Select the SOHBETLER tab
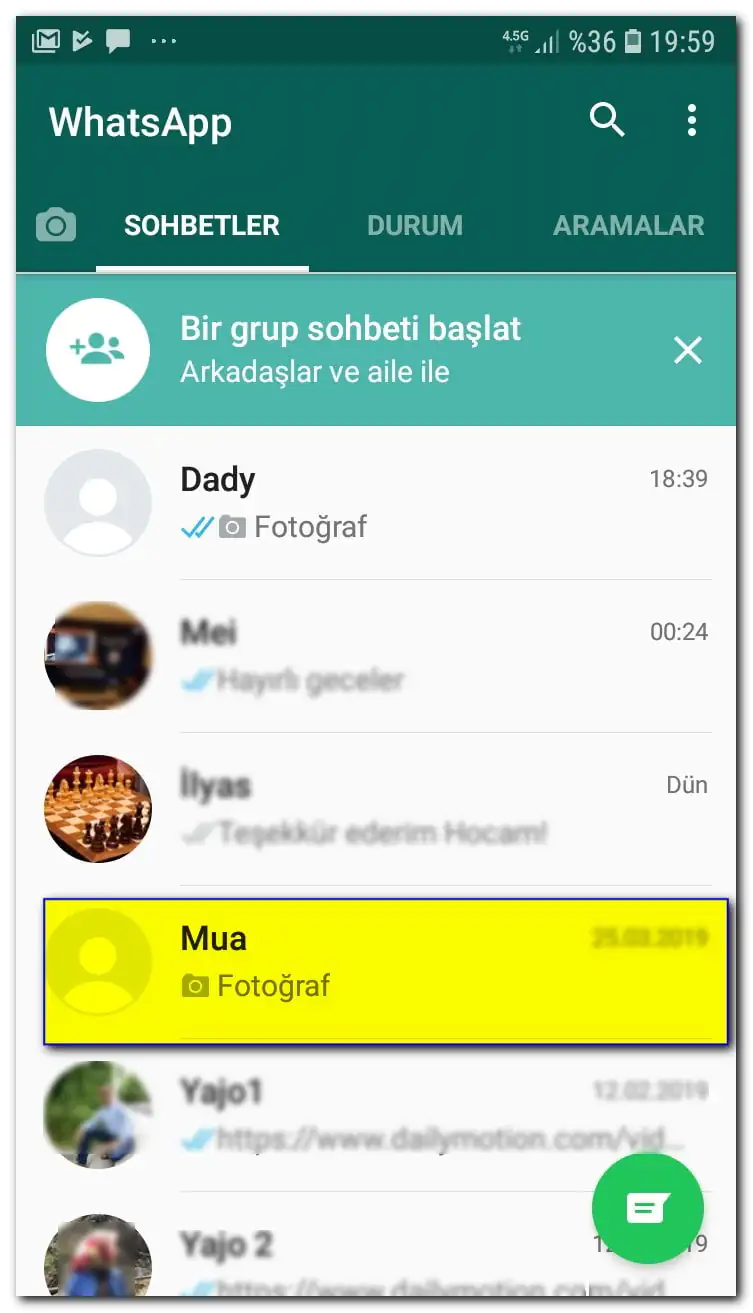 coord(201,226)
